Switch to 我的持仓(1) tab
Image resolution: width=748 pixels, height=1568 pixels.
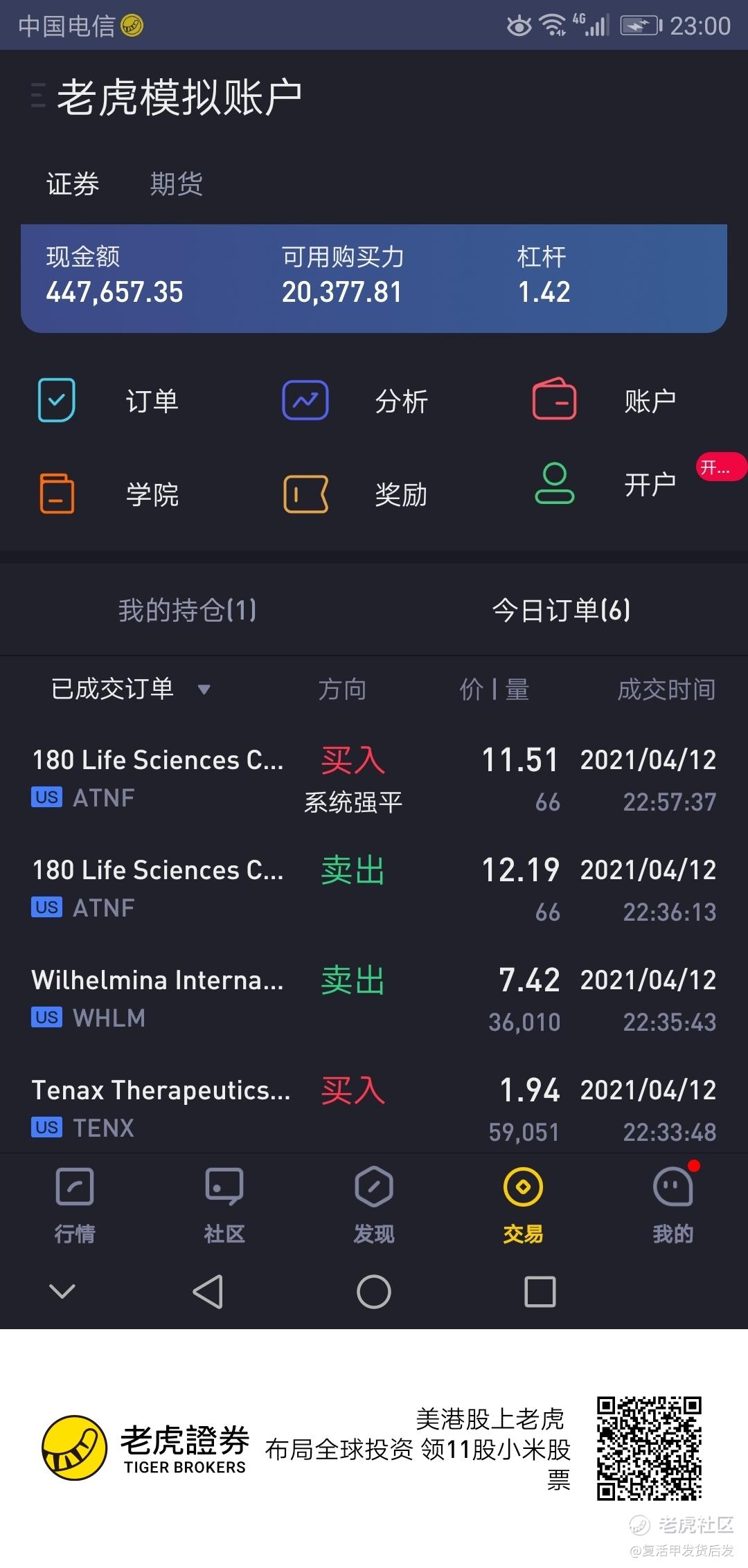point(187,610)
